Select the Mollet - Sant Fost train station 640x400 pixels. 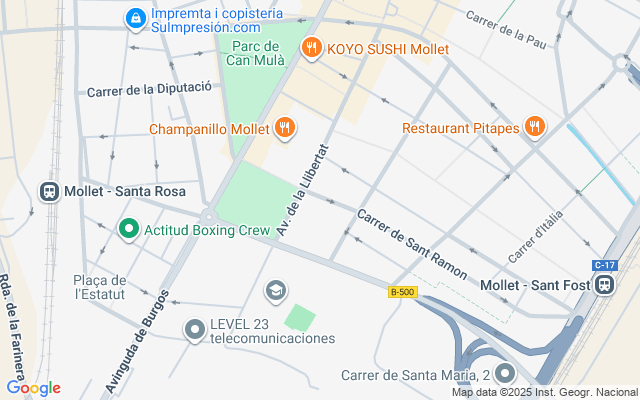[604, 285]
